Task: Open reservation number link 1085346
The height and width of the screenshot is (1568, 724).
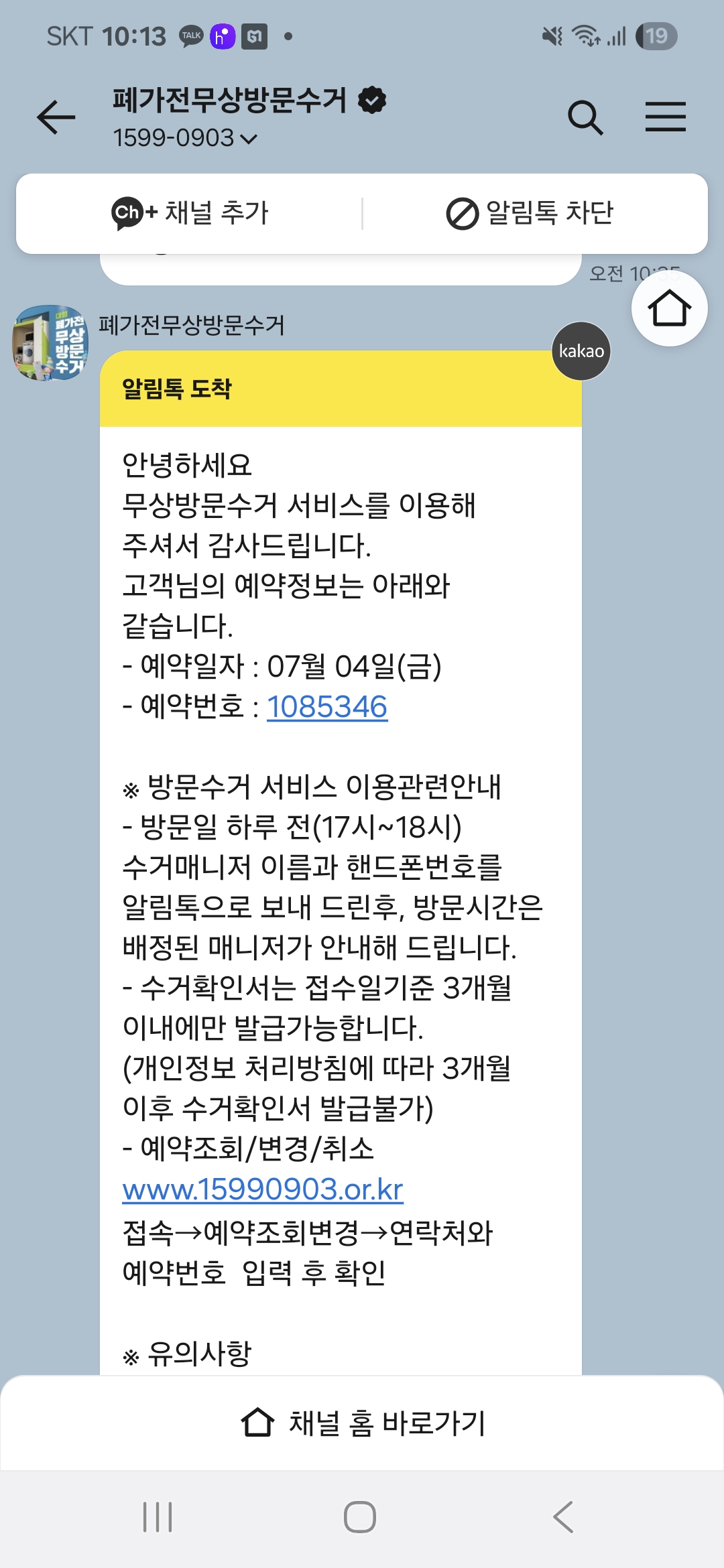Action: coord(327,707)
